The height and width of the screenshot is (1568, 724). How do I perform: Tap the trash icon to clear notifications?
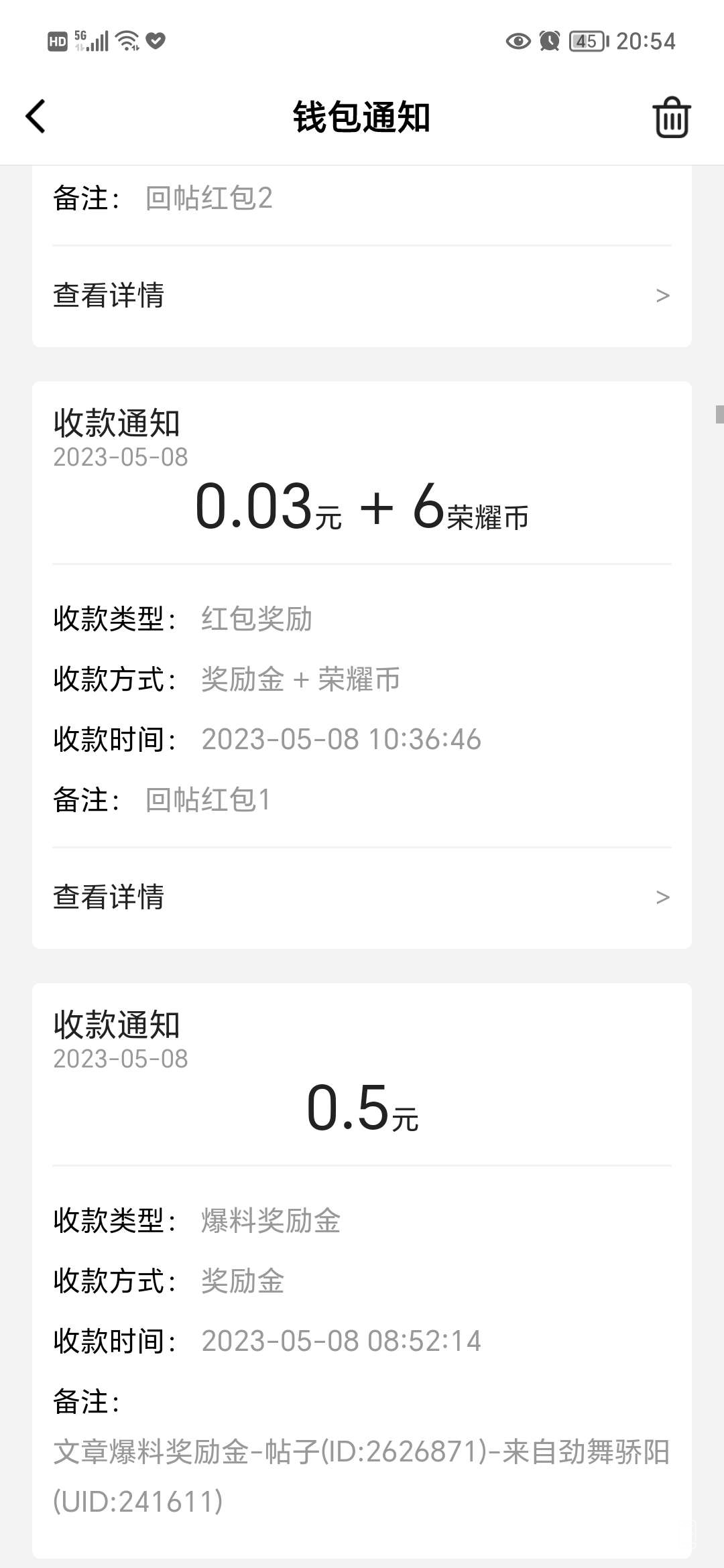tap(671, 118)
